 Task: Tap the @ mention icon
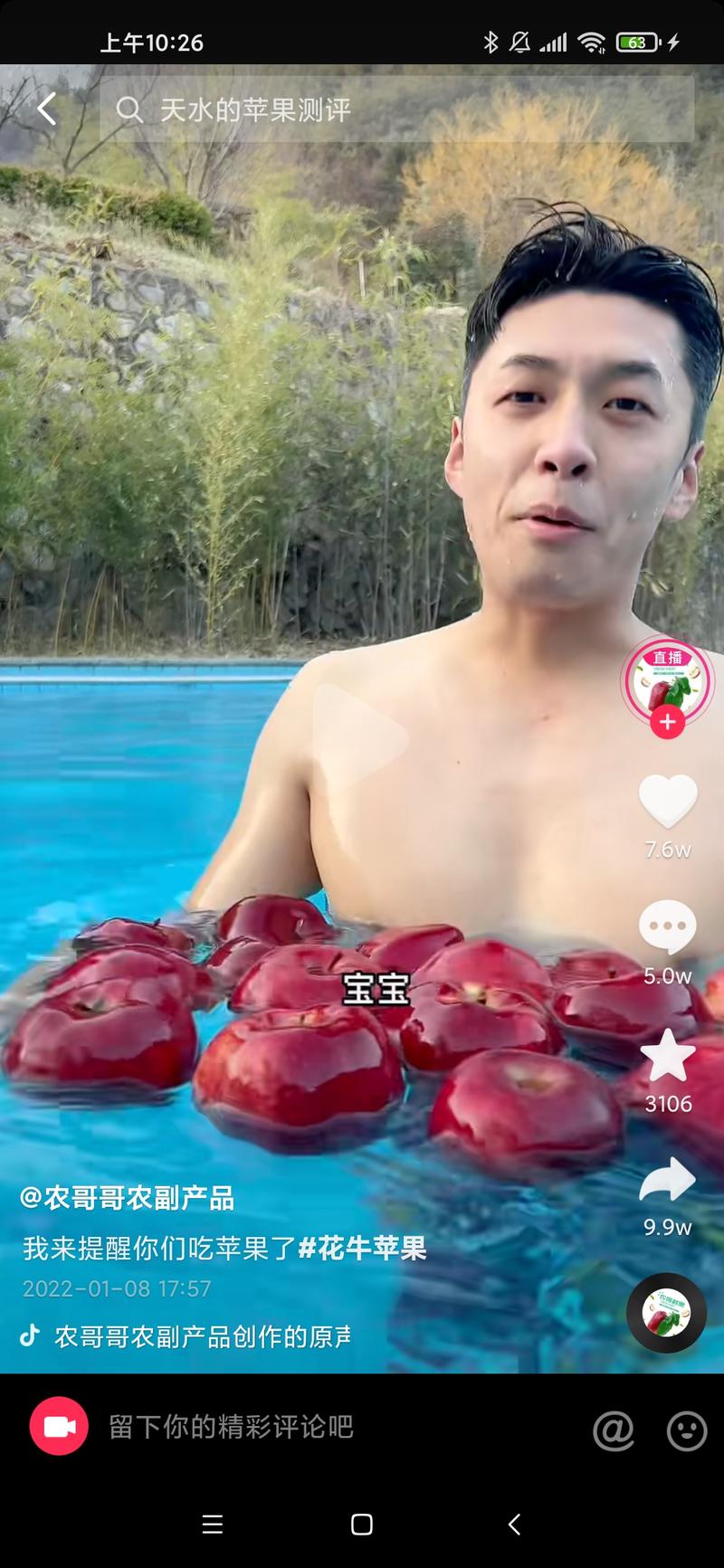[614, 1427]
